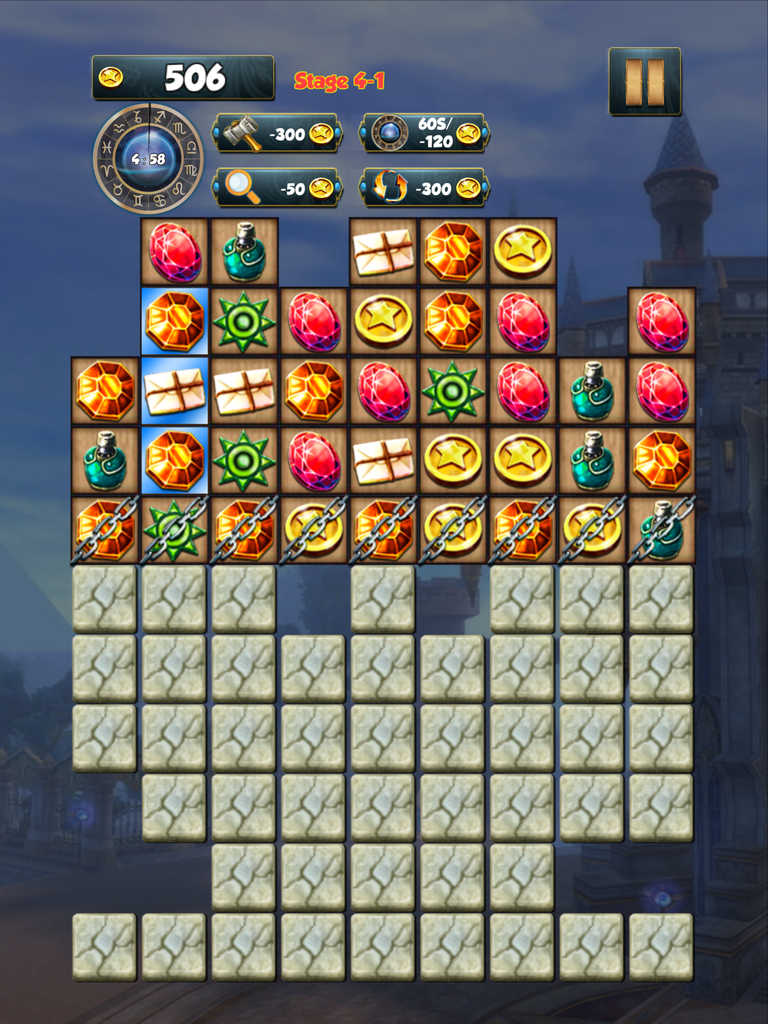Screen dimensions: 768x1024
Task: Tap the gold star coin in the top row
Action: click(x=522, y=252)
